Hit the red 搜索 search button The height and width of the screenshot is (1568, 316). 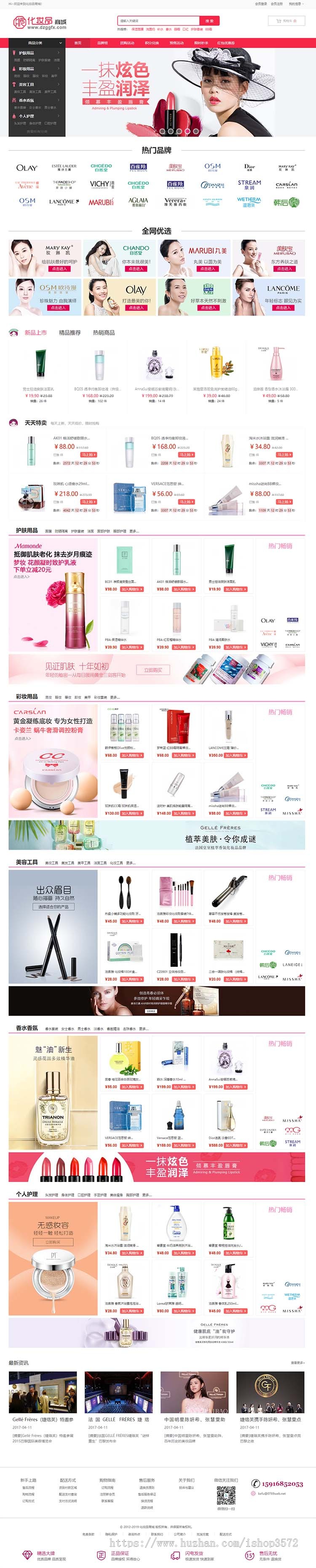(x=209, y=21)
